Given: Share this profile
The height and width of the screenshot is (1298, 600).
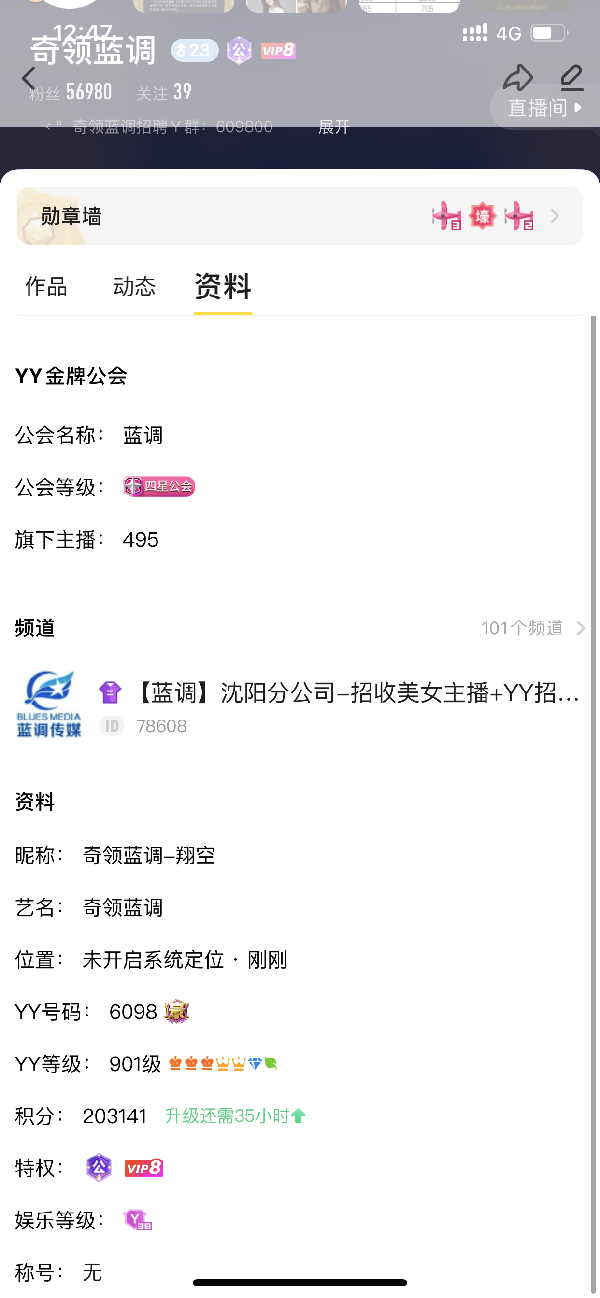Looking at the screenshot, I should (517, 77).
